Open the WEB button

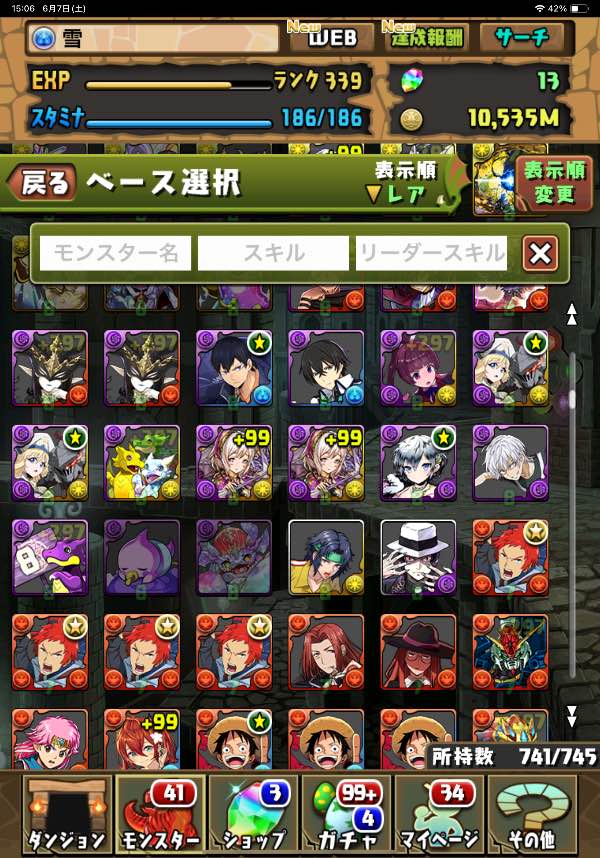[x=330, y=38]
